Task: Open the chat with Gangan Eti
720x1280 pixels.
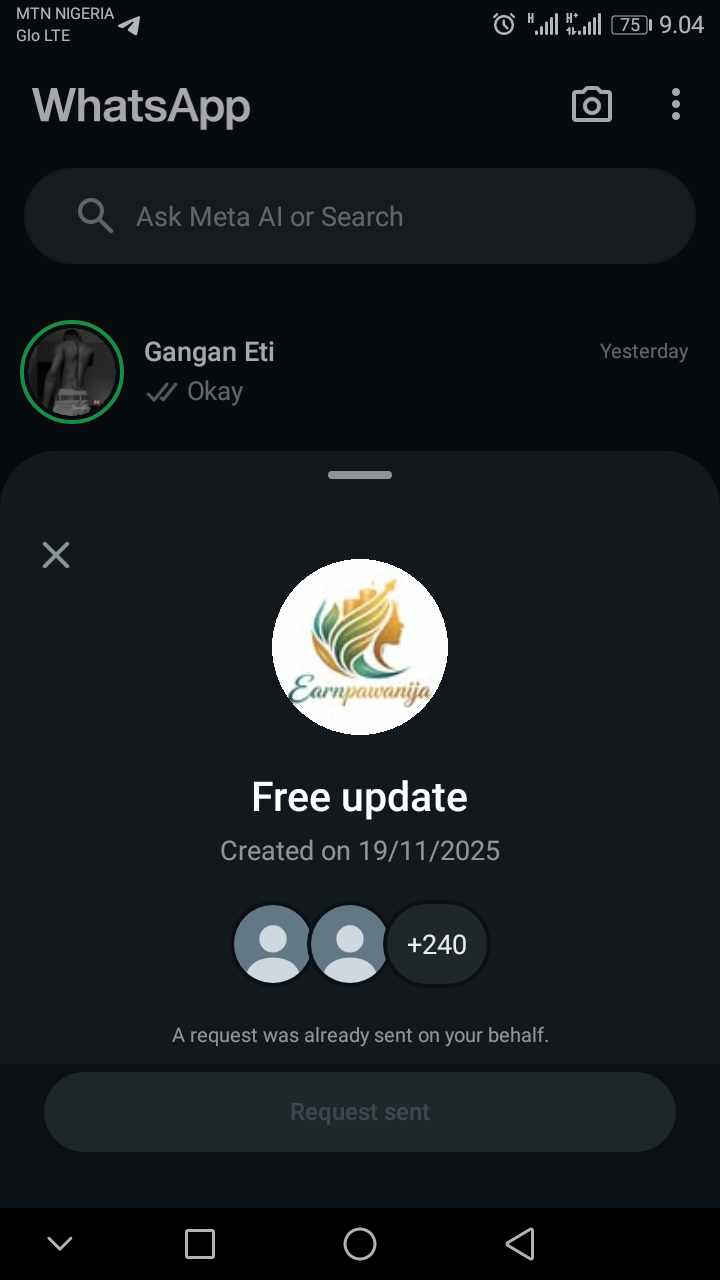Action: coord(400,372)
